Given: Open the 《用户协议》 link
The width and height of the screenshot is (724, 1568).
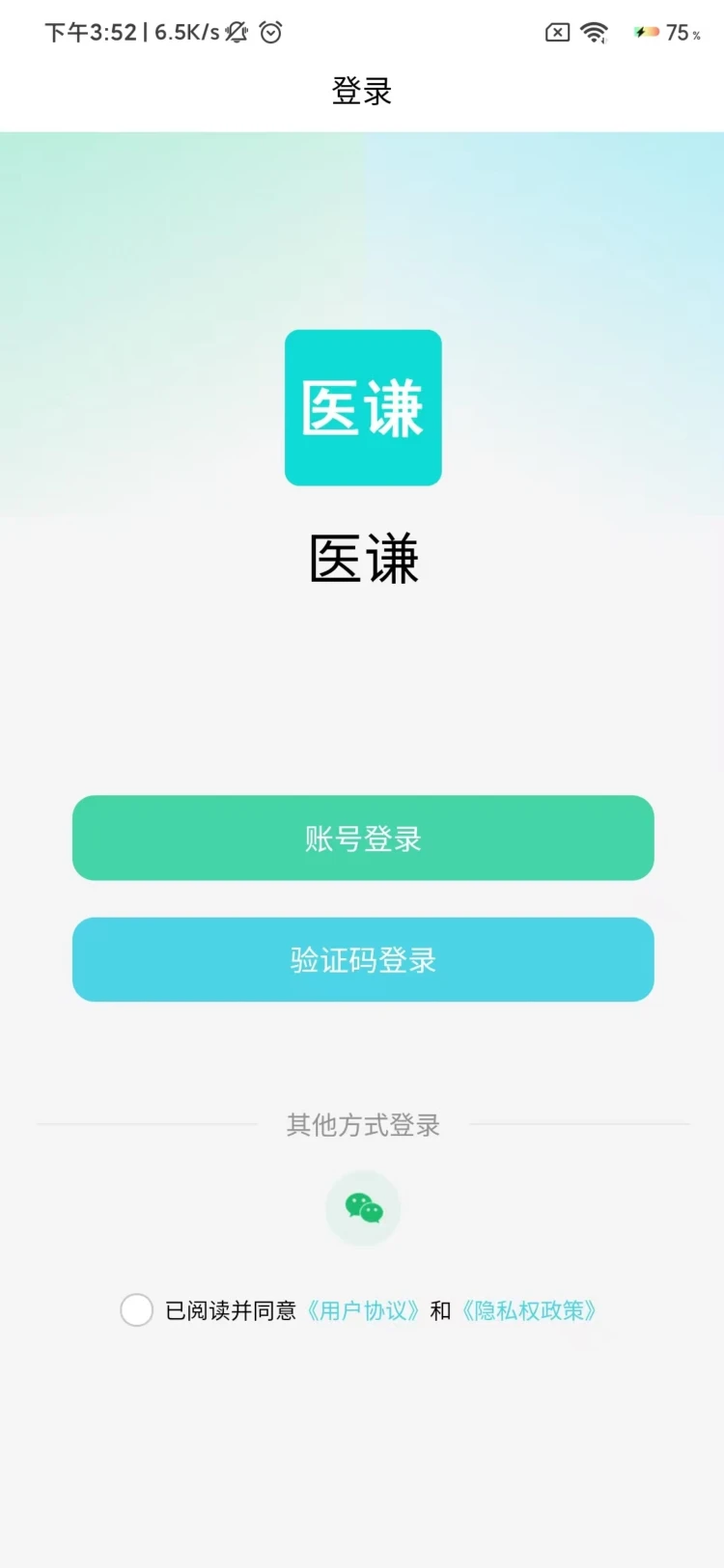Looking at the screenshot, I should click(x=363, y=1310).
